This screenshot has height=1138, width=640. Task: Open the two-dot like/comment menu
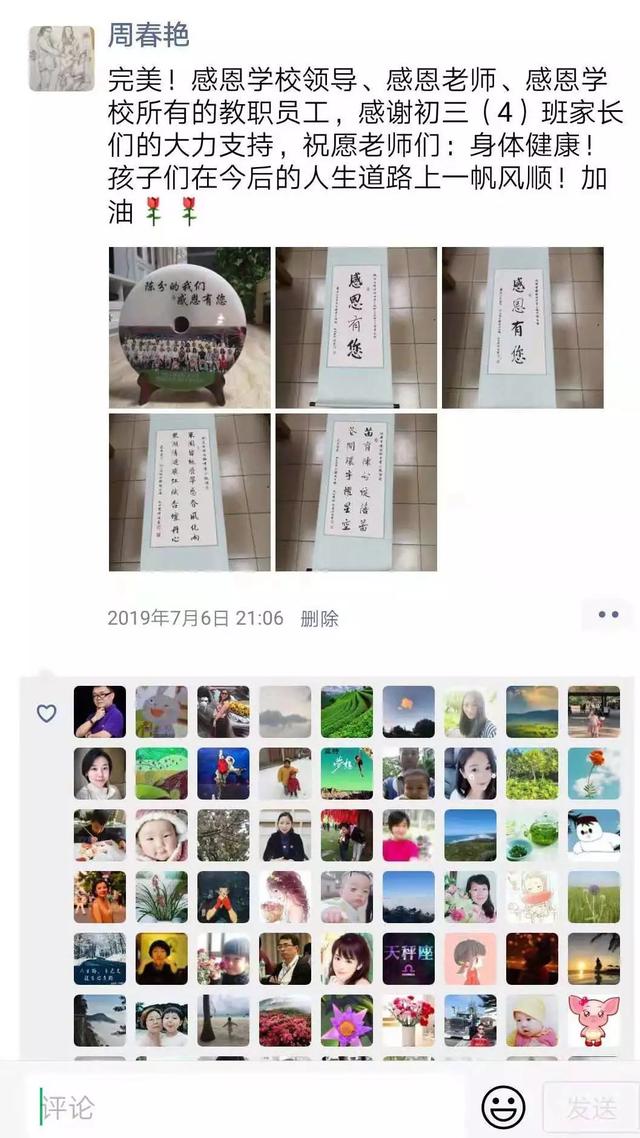pos(608,615)
